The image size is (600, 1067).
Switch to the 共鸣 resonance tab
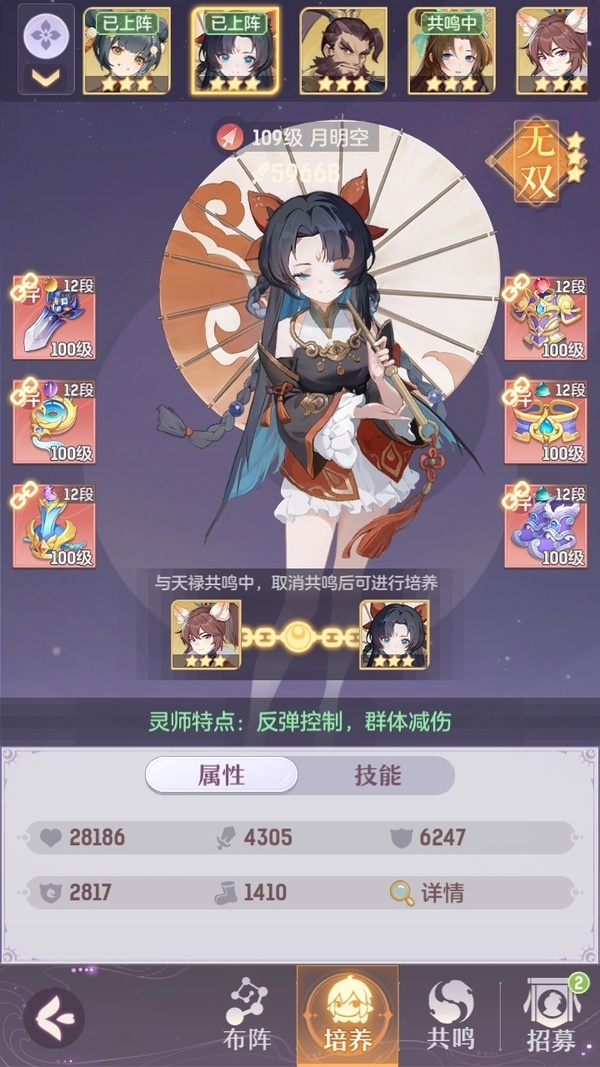[x=450, y=1015]
